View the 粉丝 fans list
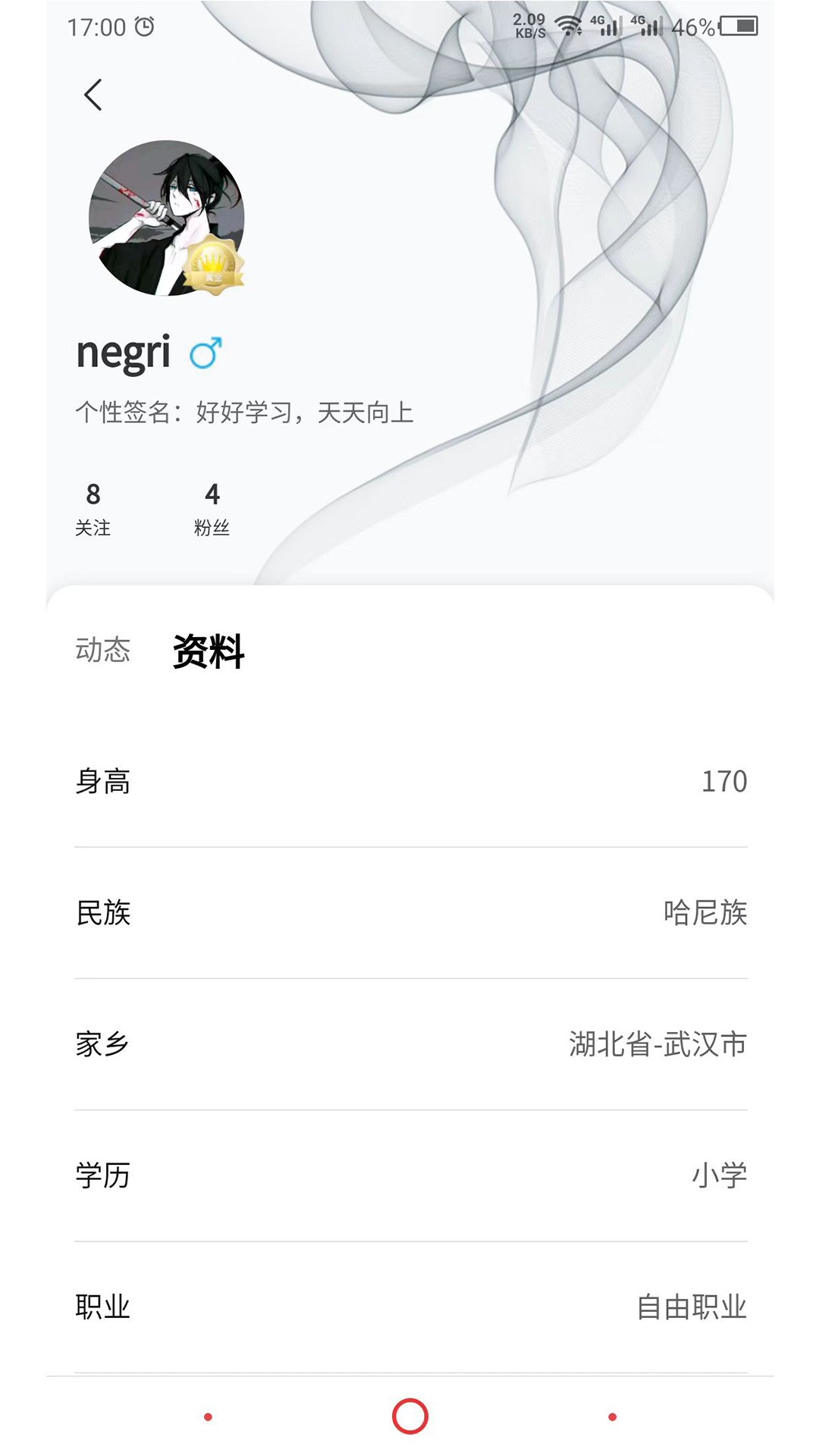 pos(212,509)
